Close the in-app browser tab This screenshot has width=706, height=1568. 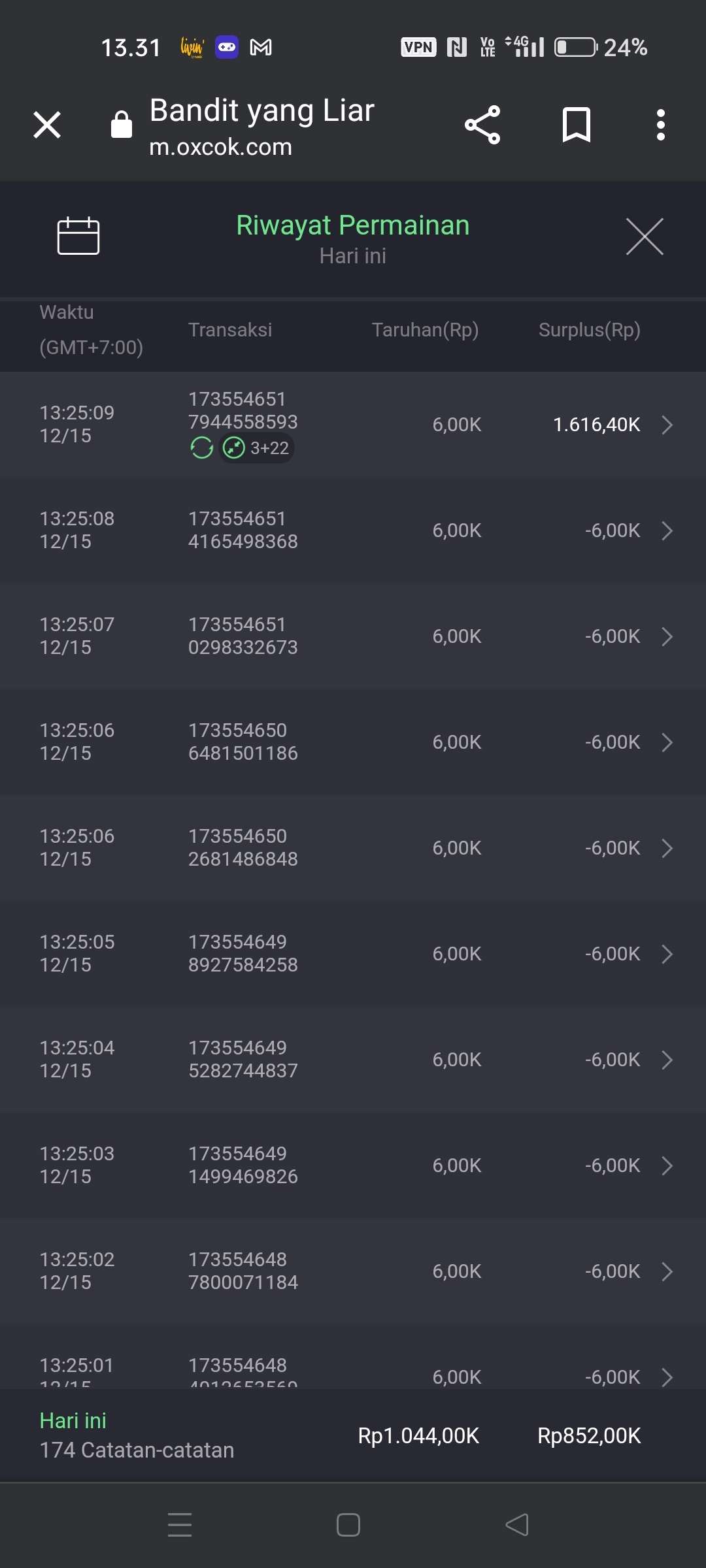click(x=47, y=125)
